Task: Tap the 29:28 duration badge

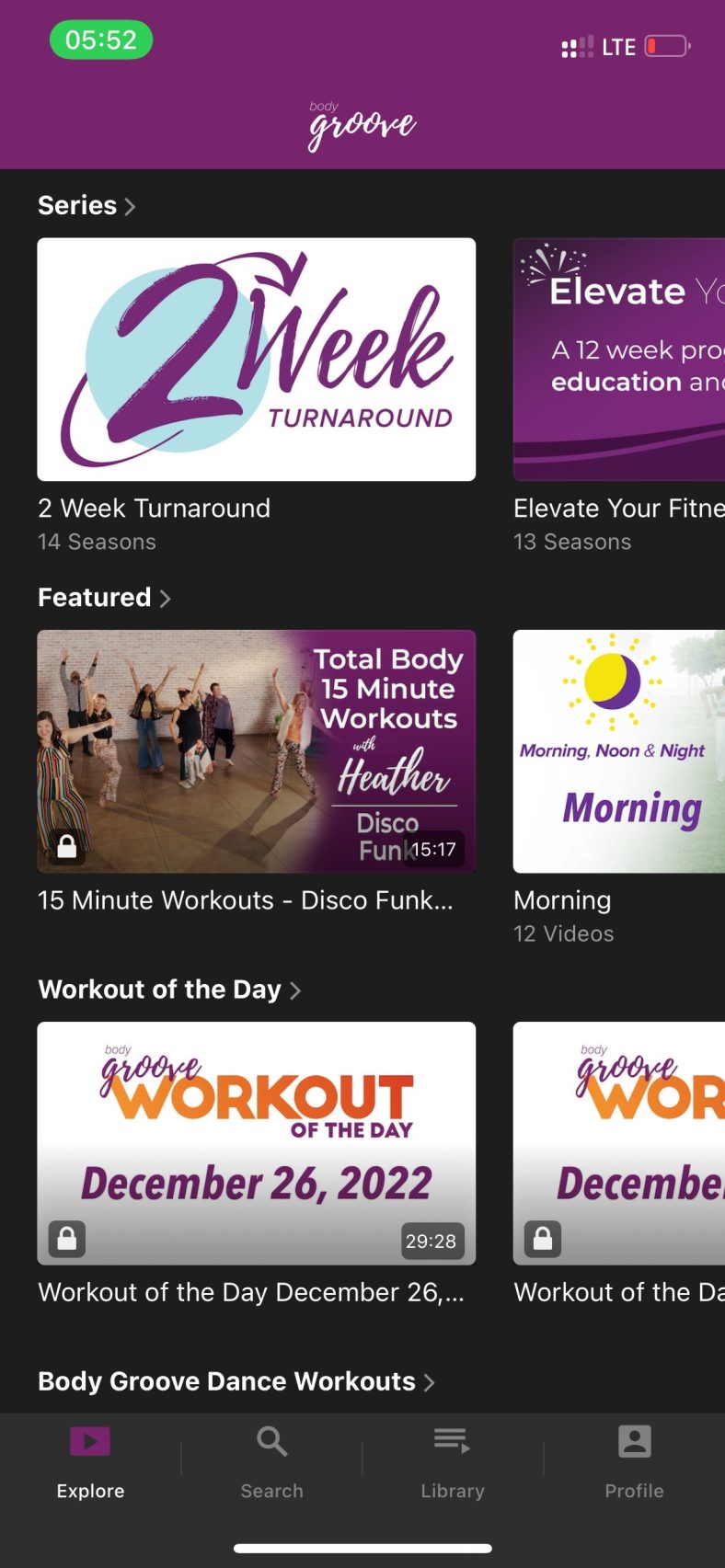Action: [432, 1240]
